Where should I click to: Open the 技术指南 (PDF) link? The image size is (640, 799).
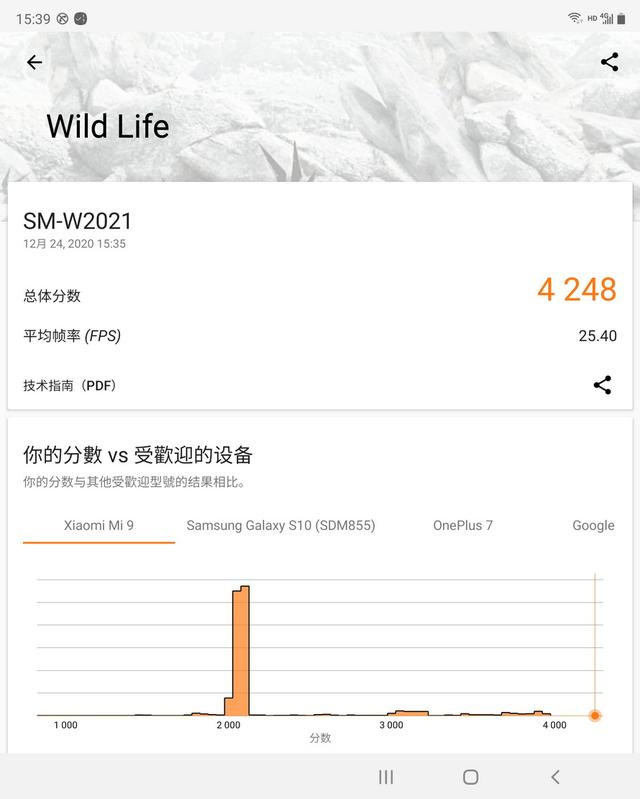[x=70, y=386]
